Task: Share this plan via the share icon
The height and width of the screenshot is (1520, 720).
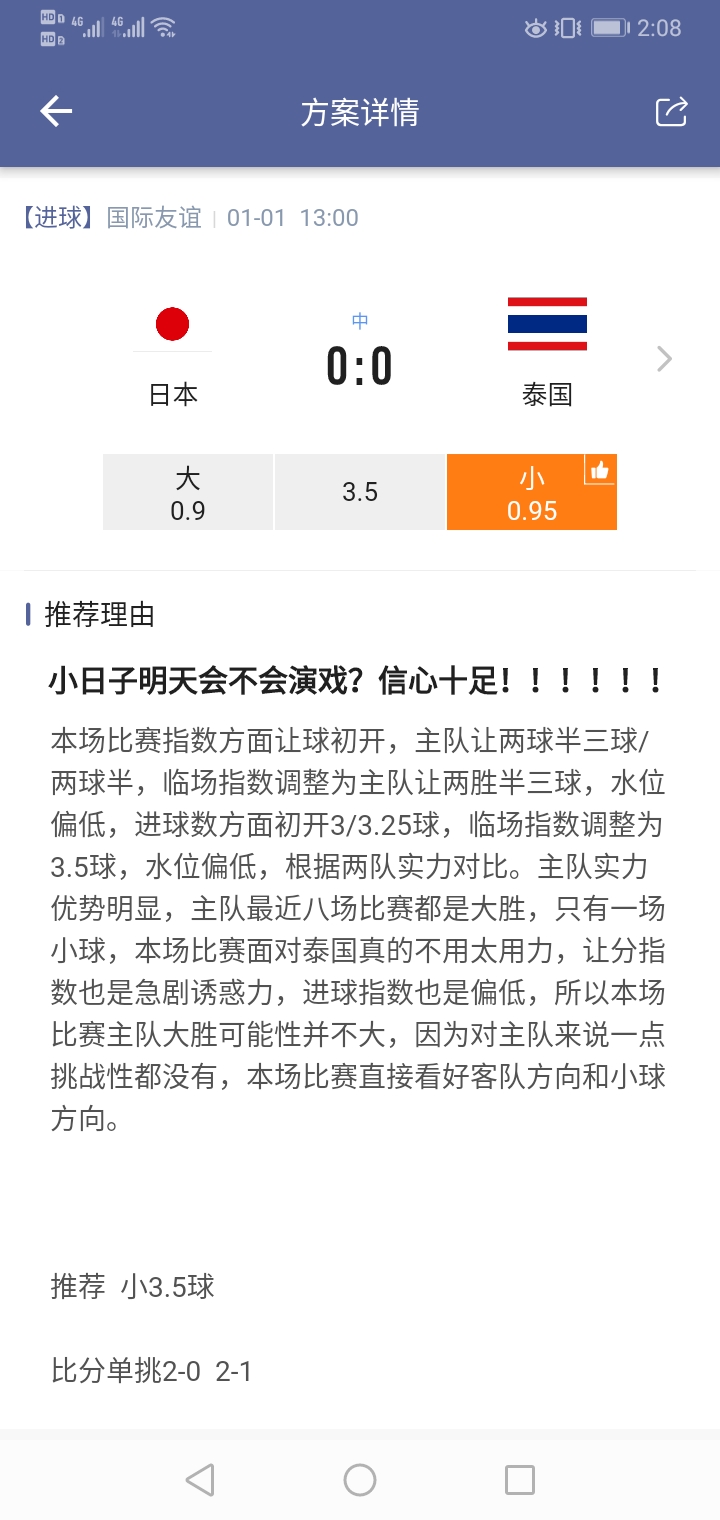Action: click(x=671, y=111)
